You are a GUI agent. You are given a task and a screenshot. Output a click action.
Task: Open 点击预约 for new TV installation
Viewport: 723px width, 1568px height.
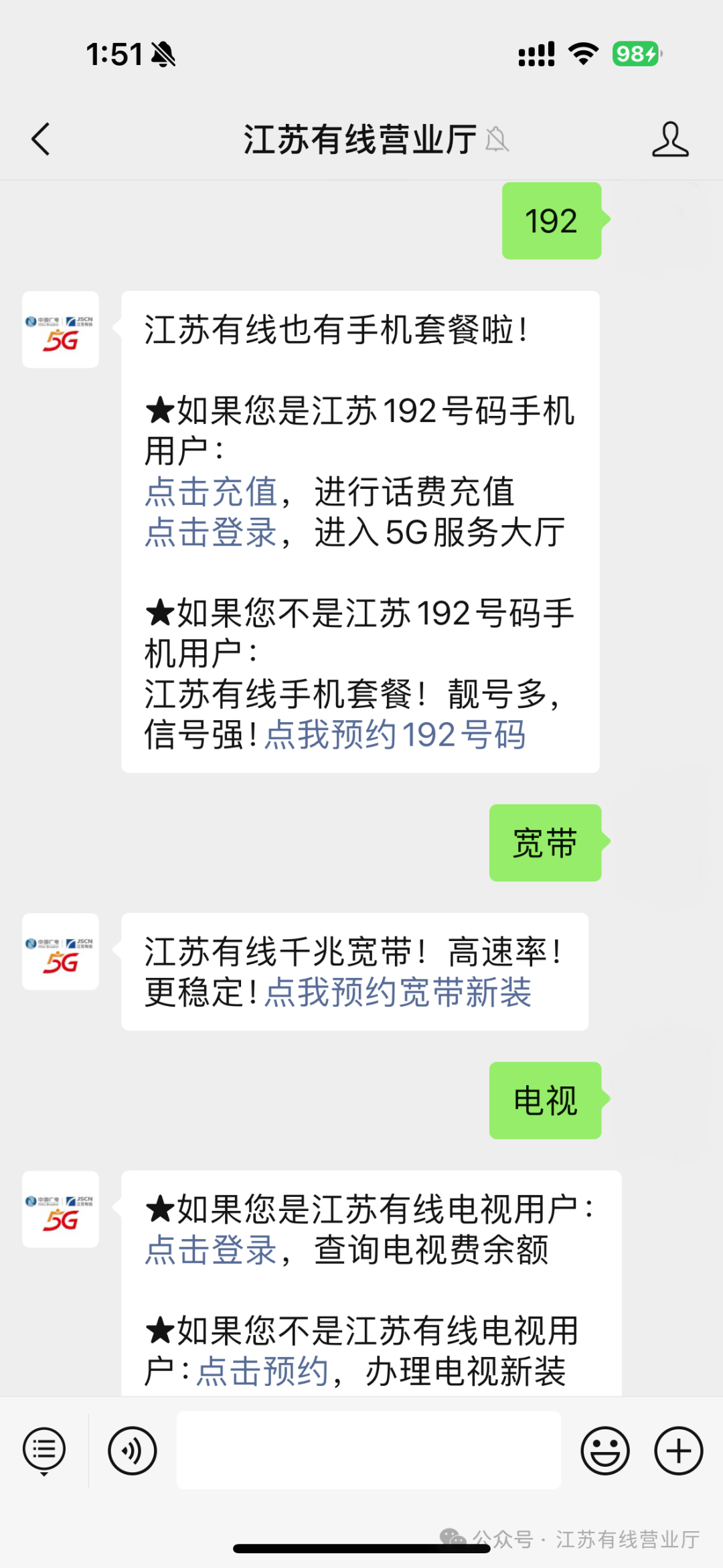[x=262, y=1371]
